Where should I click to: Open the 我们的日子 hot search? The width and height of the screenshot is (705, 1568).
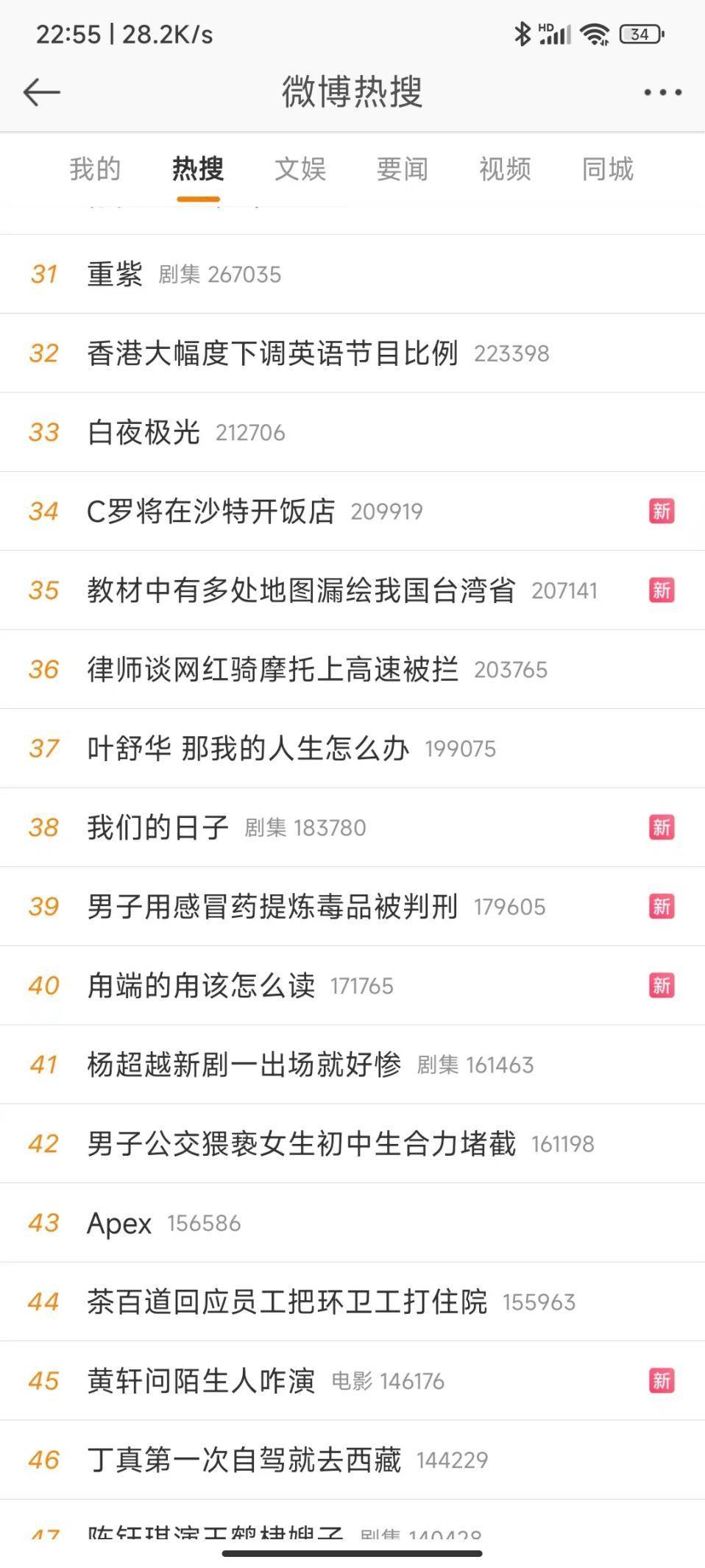[157, 827]
